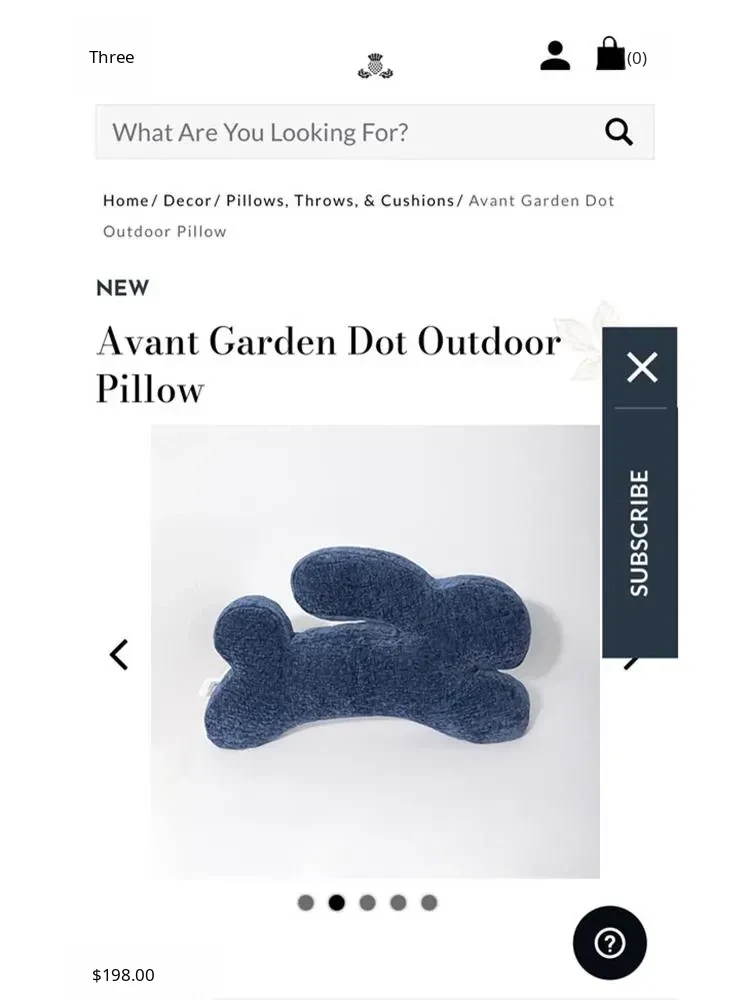Open Pillows, Throws, & Cushions breadcrumb
Image resolution: width=750 pixels, height=1000 pixels.
pyautogui.click(x=340, y=200)
